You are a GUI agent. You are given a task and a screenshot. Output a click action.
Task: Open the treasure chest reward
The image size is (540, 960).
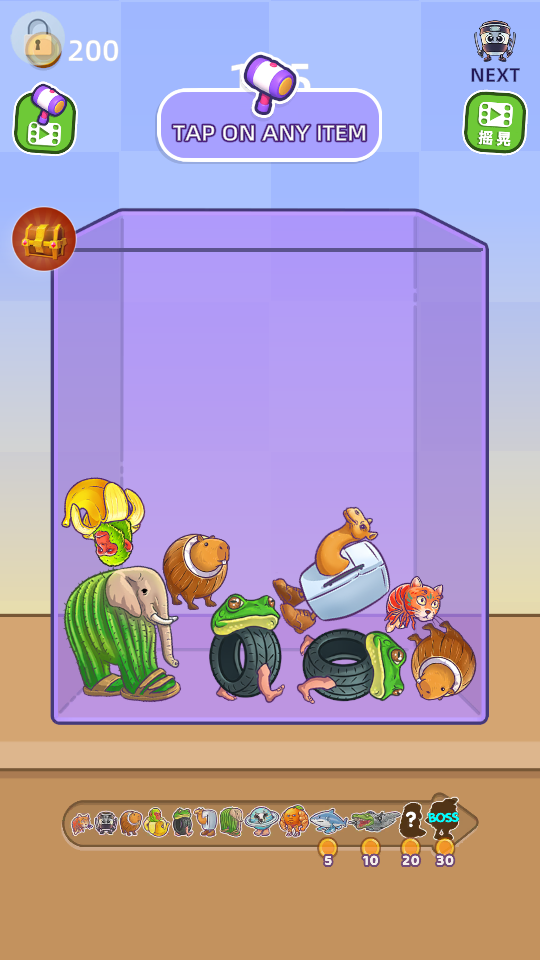point(44,239)
